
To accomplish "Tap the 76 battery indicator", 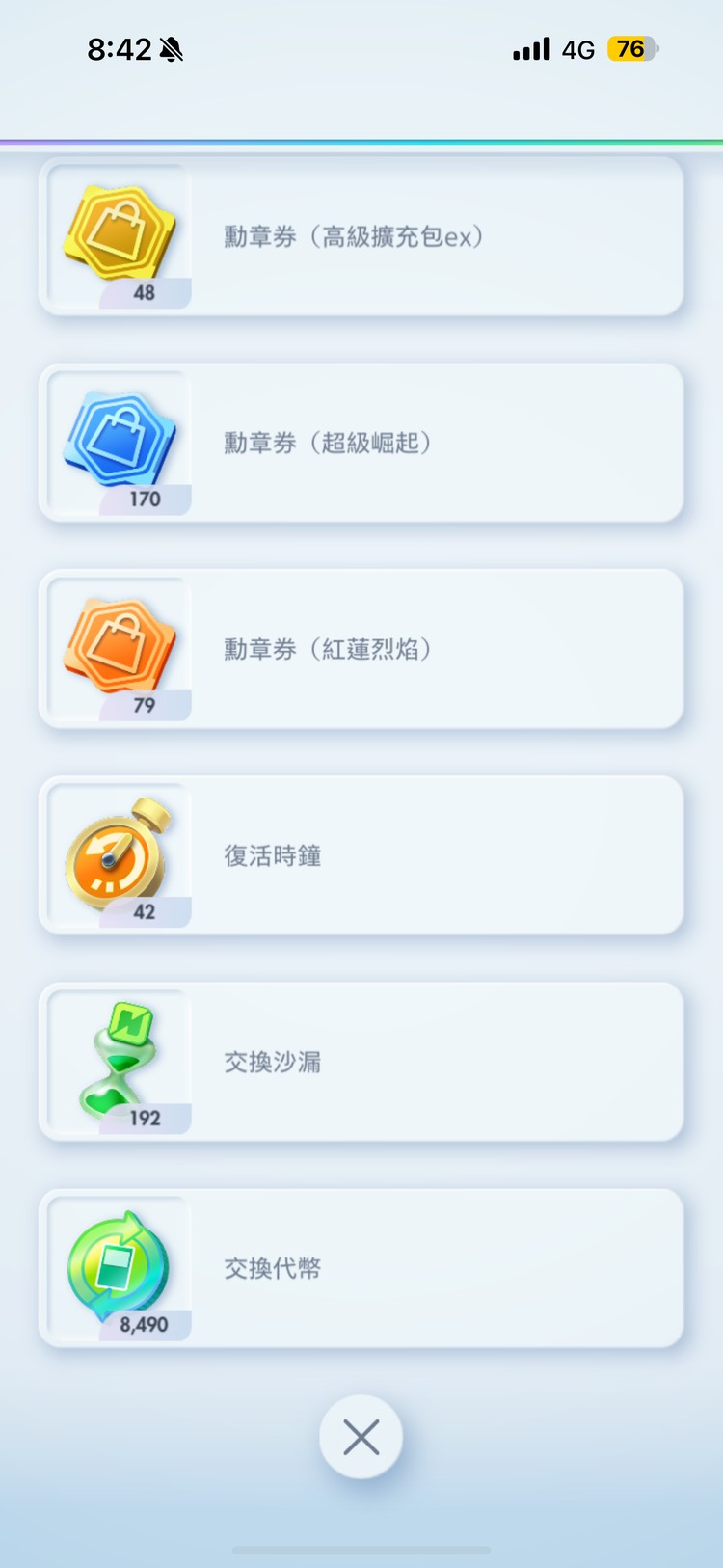I will pyautogui.click(x=630, y=48).
